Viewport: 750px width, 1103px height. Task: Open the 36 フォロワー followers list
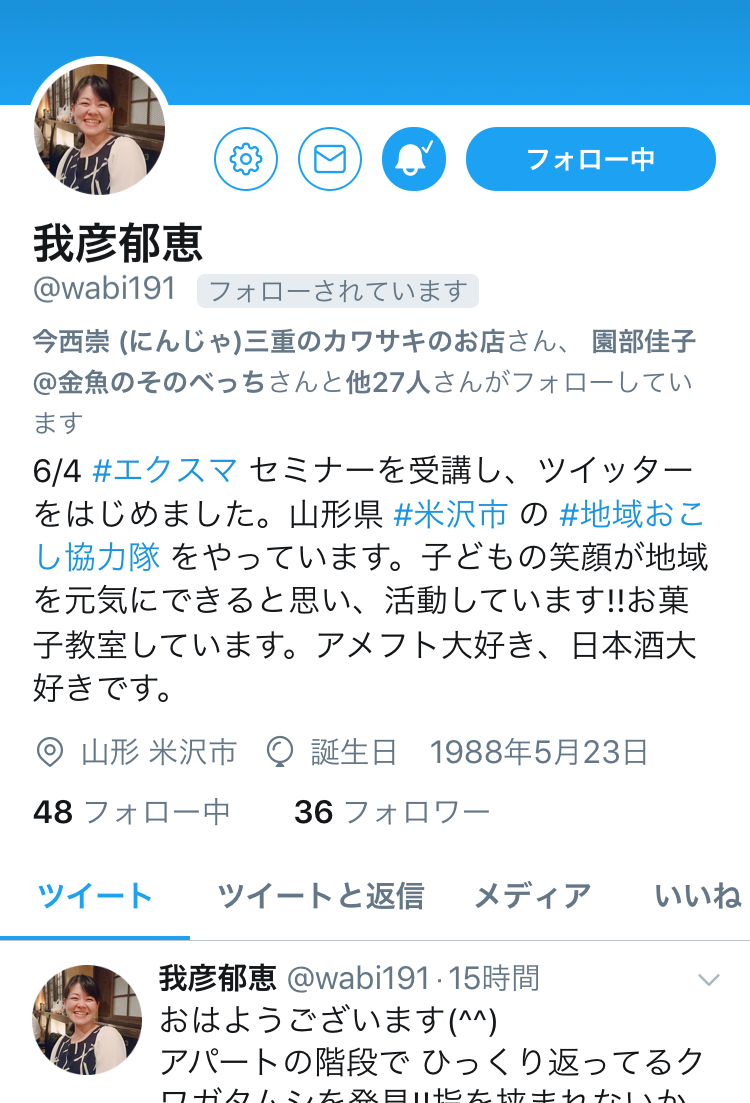(x=392, y=812)
